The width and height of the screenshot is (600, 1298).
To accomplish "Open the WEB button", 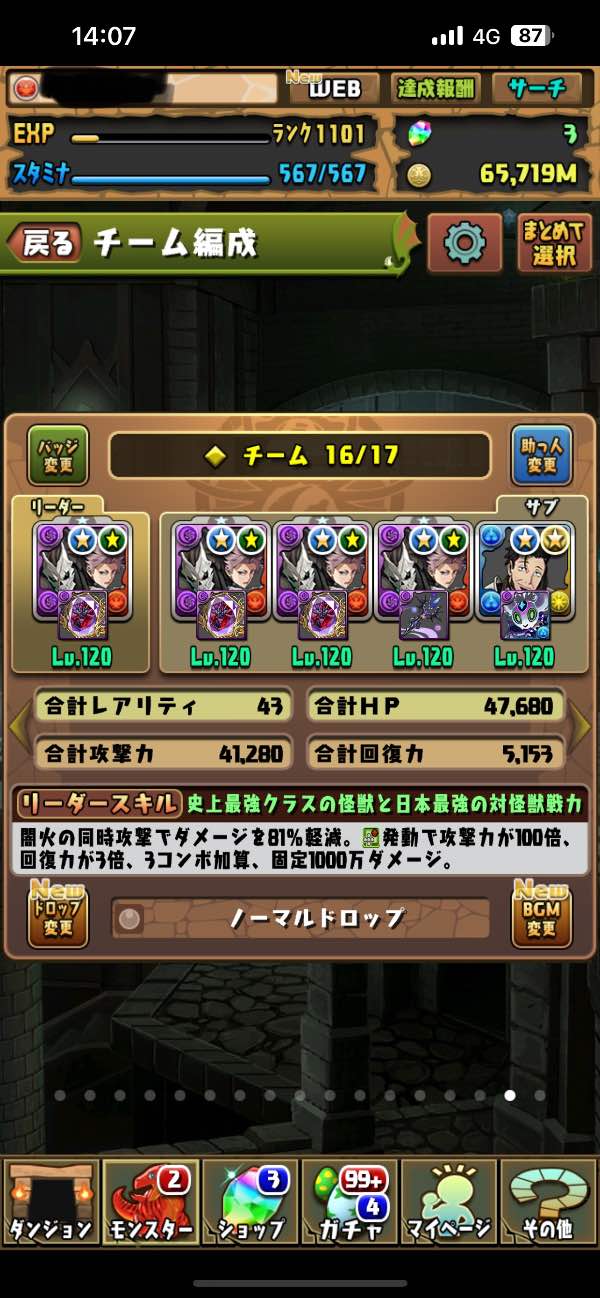I will click(x=334, y=88).
